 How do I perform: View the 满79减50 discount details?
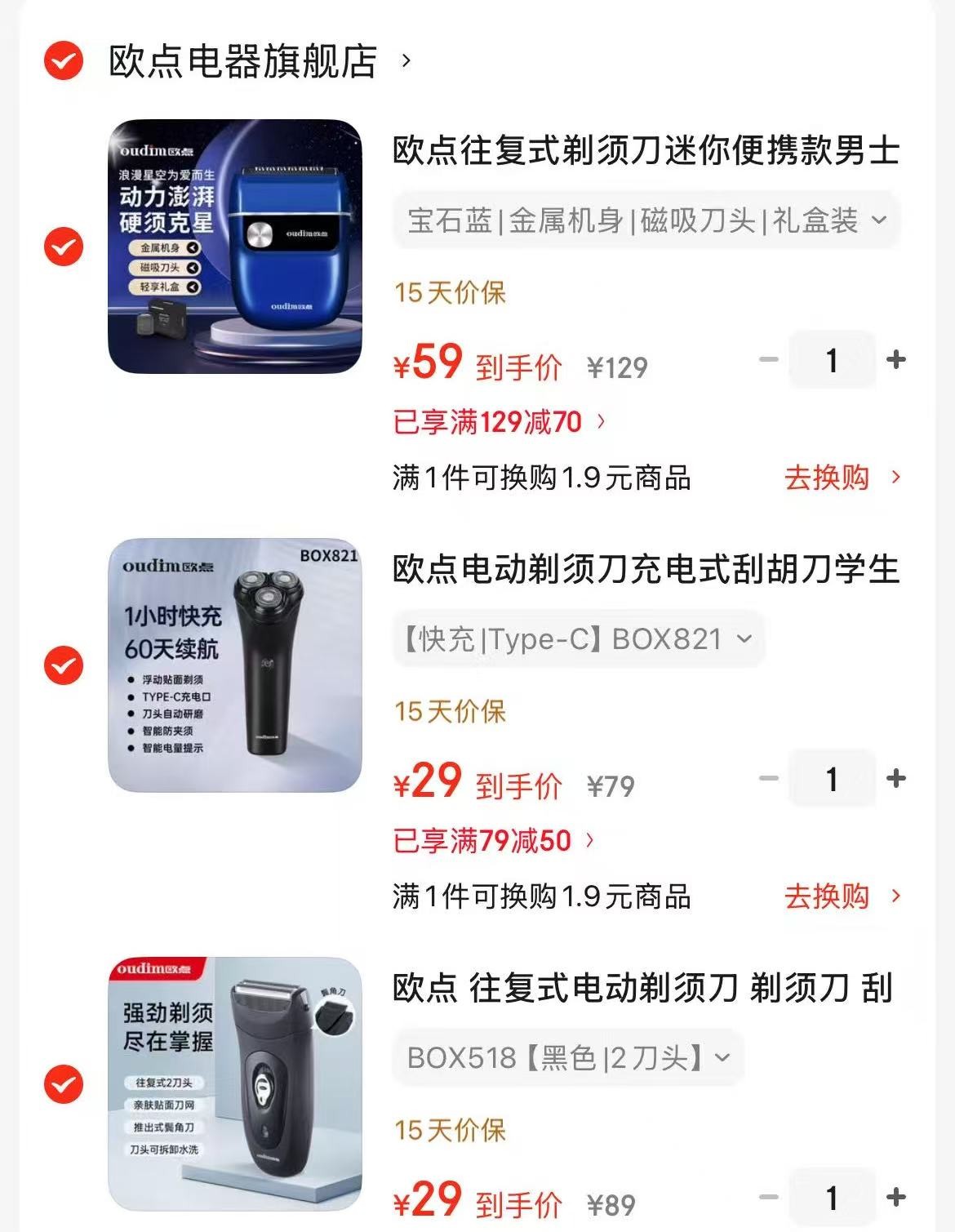(x=493, y=841)
